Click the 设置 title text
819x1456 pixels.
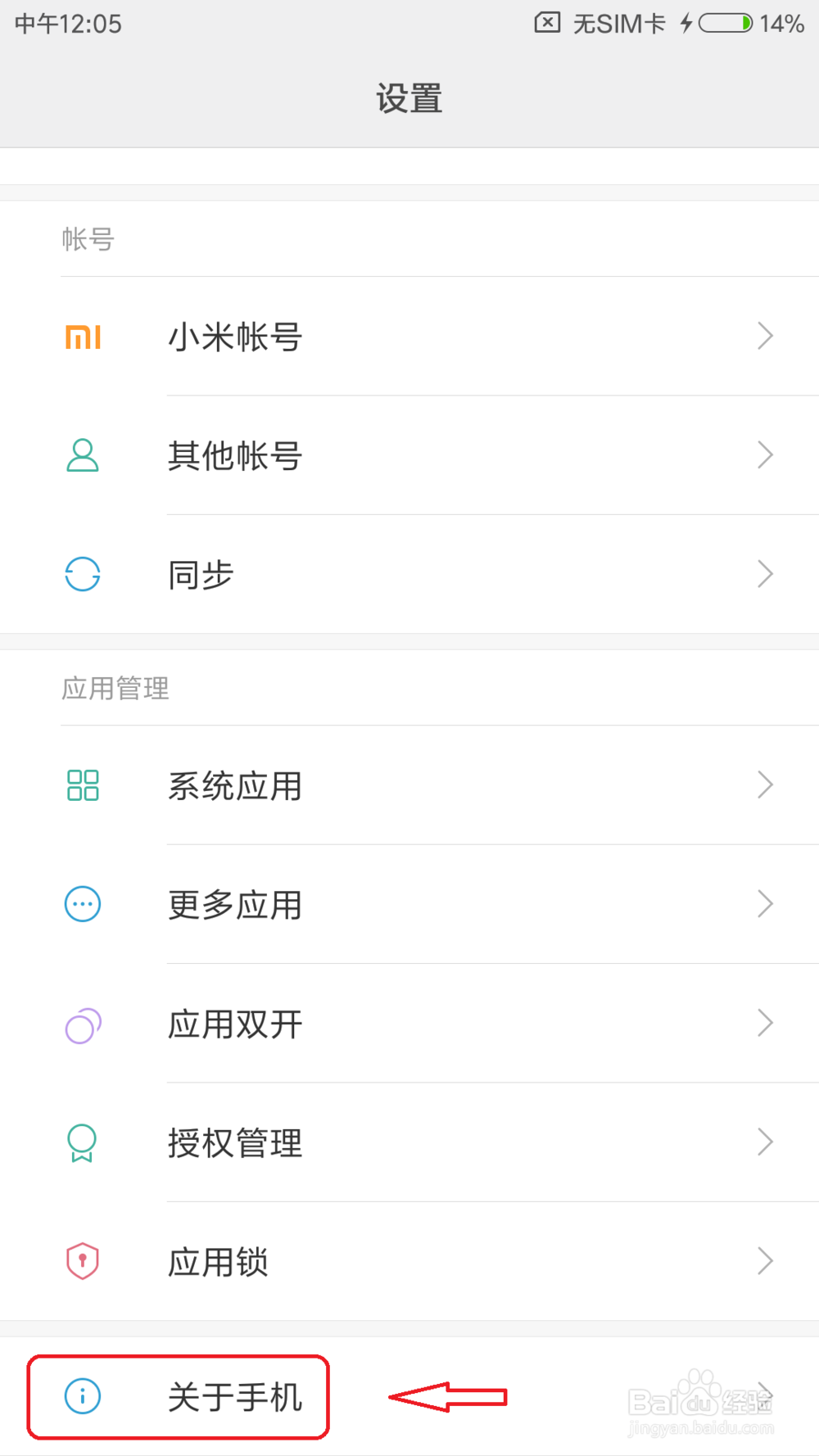[x=409, y=97]
